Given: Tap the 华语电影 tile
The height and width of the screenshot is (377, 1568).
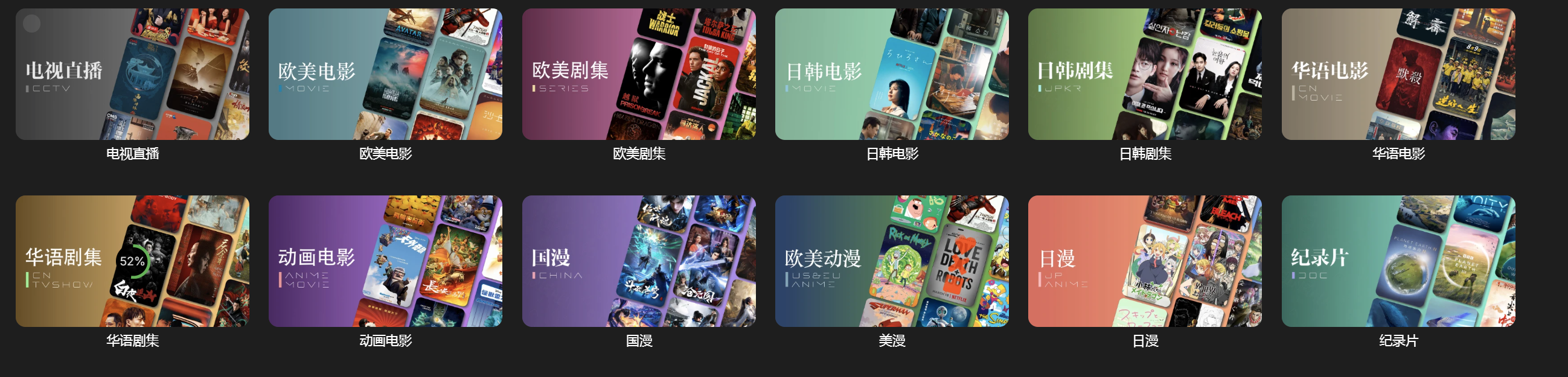Looking at the screenshot, I should [1398, 74].
